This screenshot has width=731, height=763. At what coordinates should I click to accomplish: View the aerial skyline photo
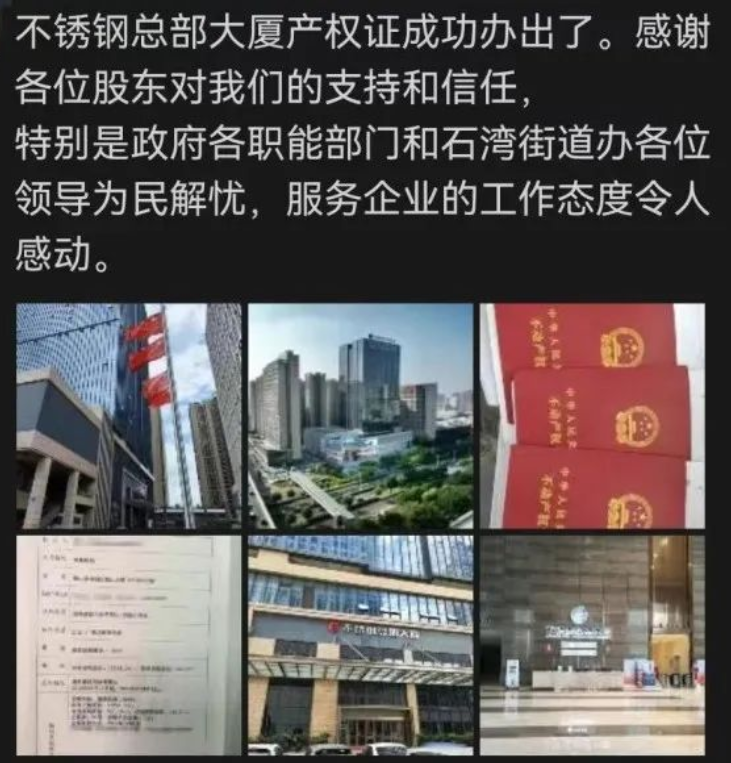360,415
